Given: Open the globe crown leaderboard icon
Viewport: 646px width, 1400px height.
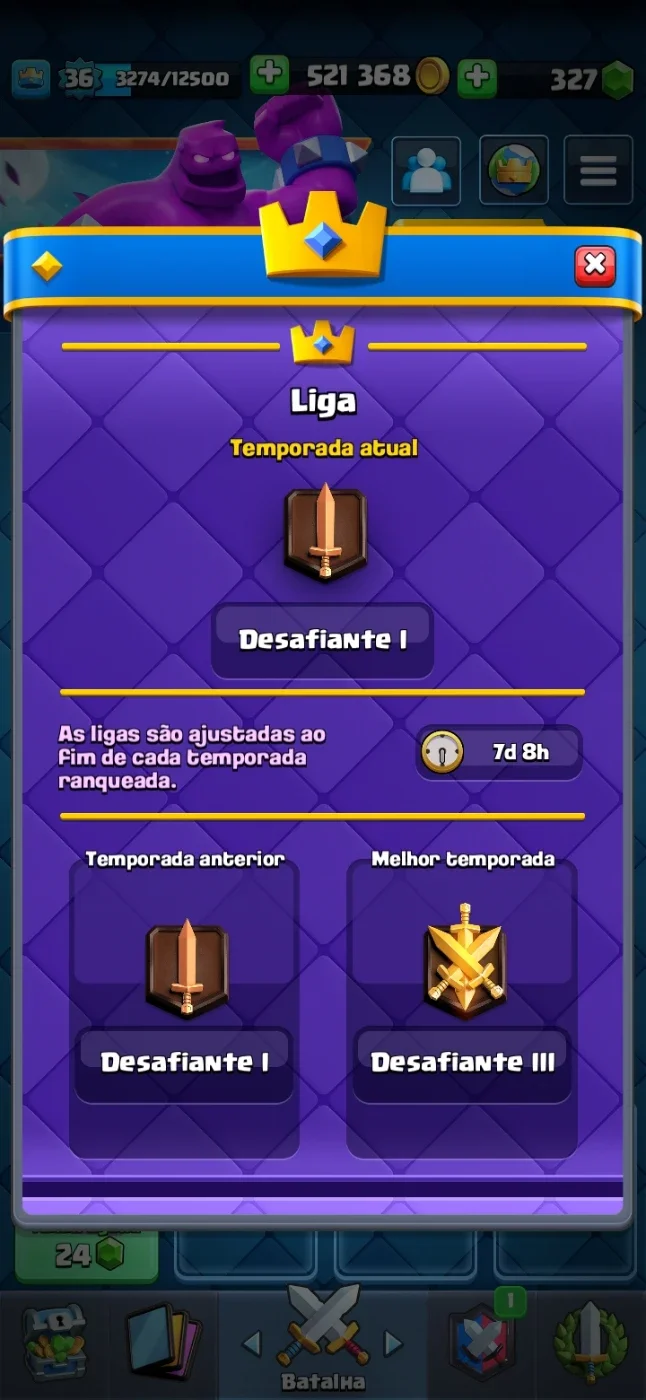Looking at the screenshot, I should point(513,171).
